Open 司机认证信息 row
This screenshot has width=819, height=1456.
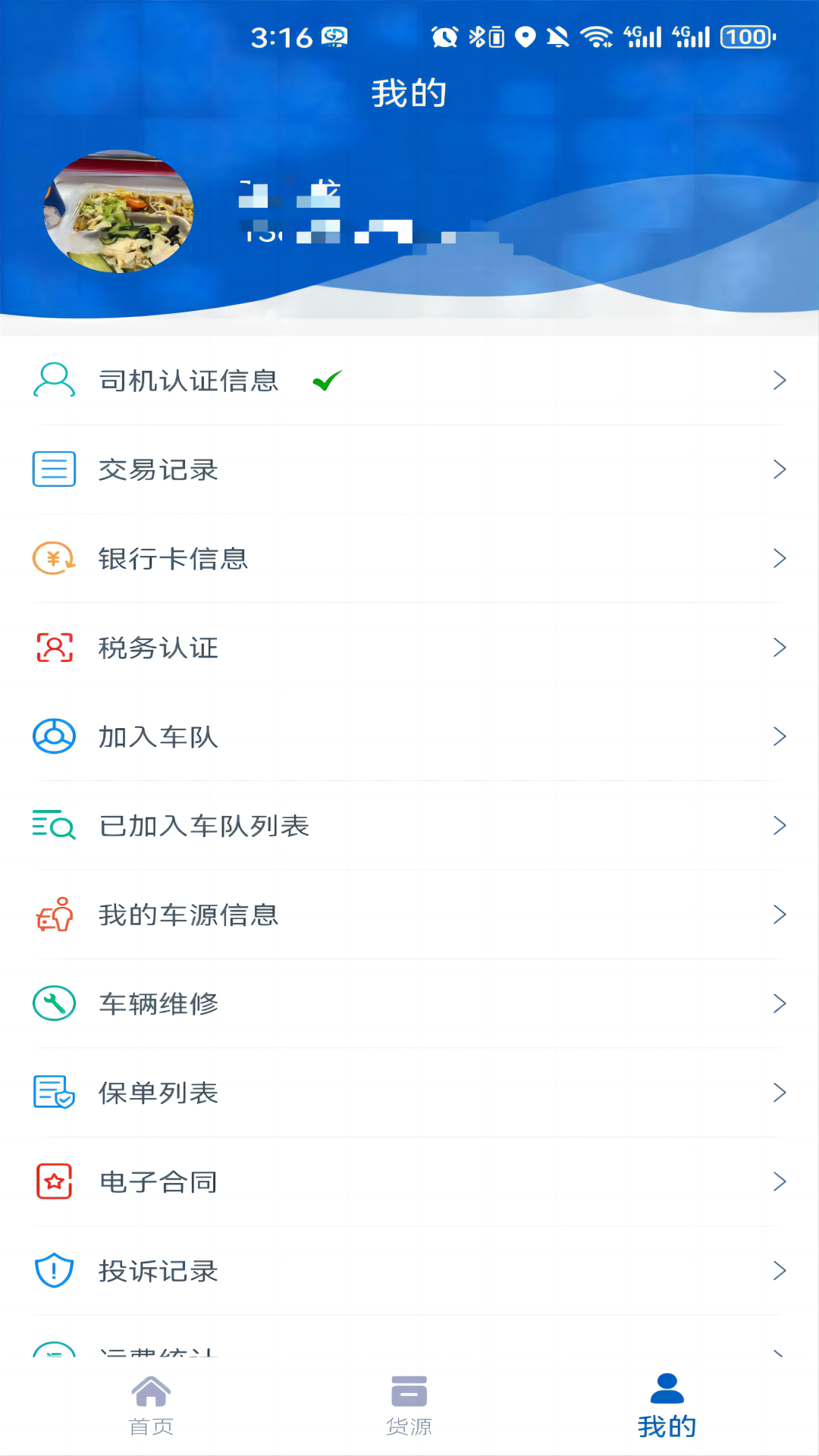click(409, 381)
